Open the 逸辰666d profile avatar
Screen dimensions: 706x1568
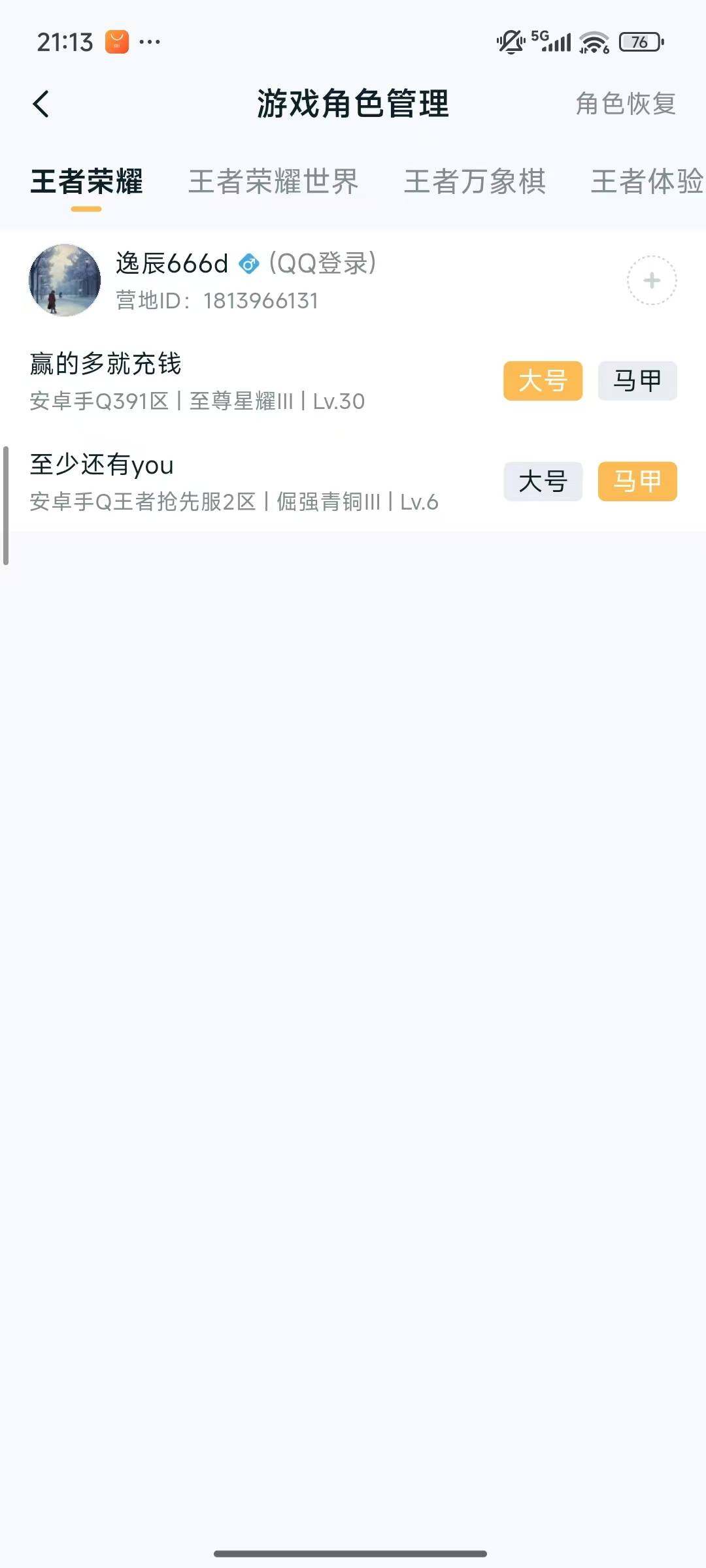point(65,280)
